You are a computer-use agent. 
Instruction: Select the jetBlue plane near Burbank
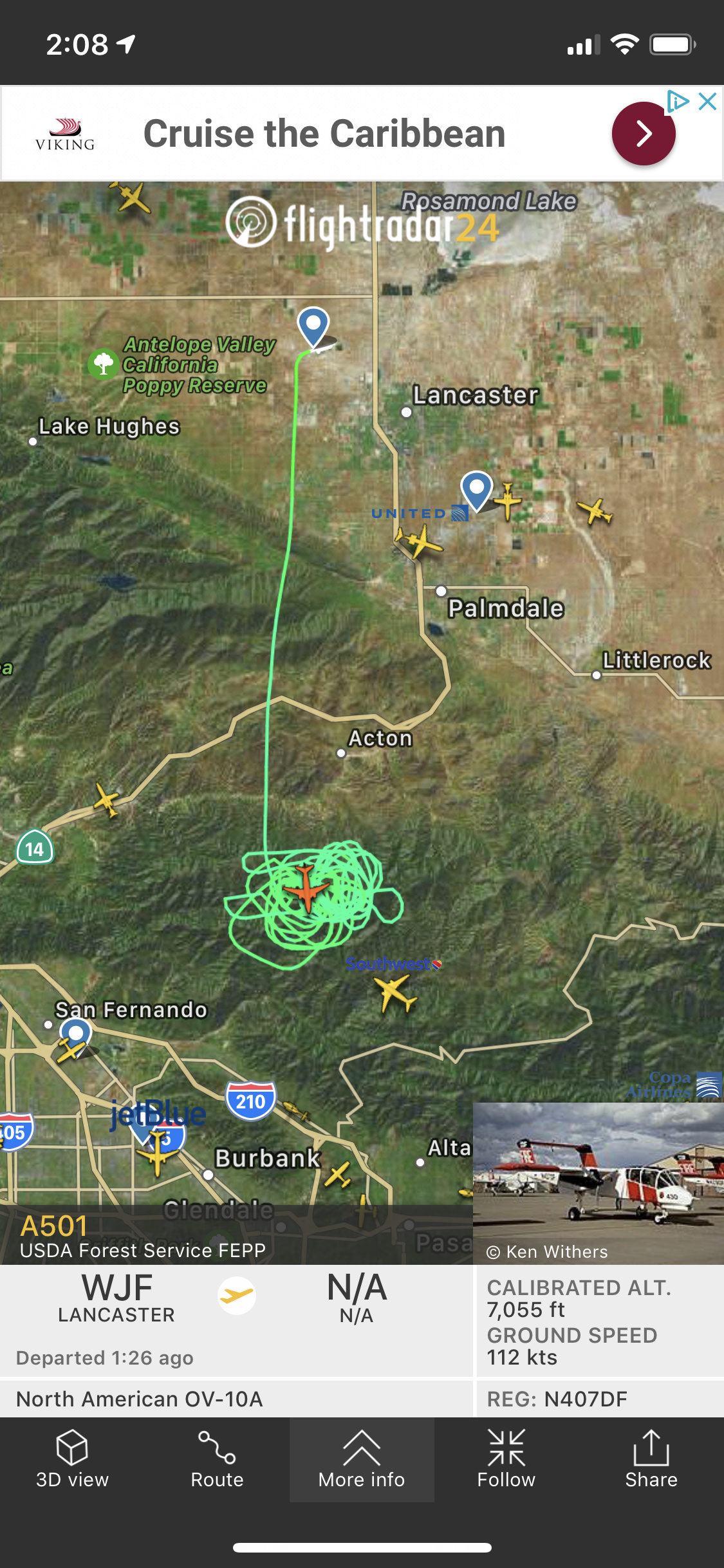tap(156, 1152)
